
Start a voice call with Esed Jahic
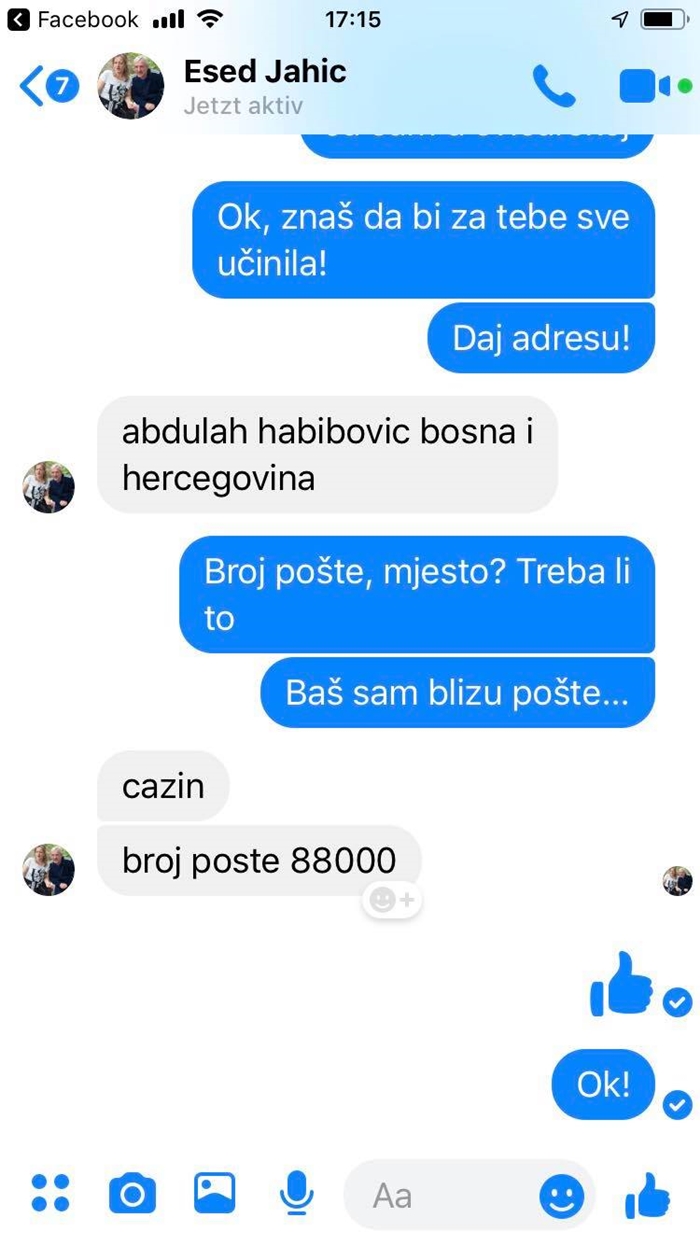pyautogui.click(x=553, y=87)
